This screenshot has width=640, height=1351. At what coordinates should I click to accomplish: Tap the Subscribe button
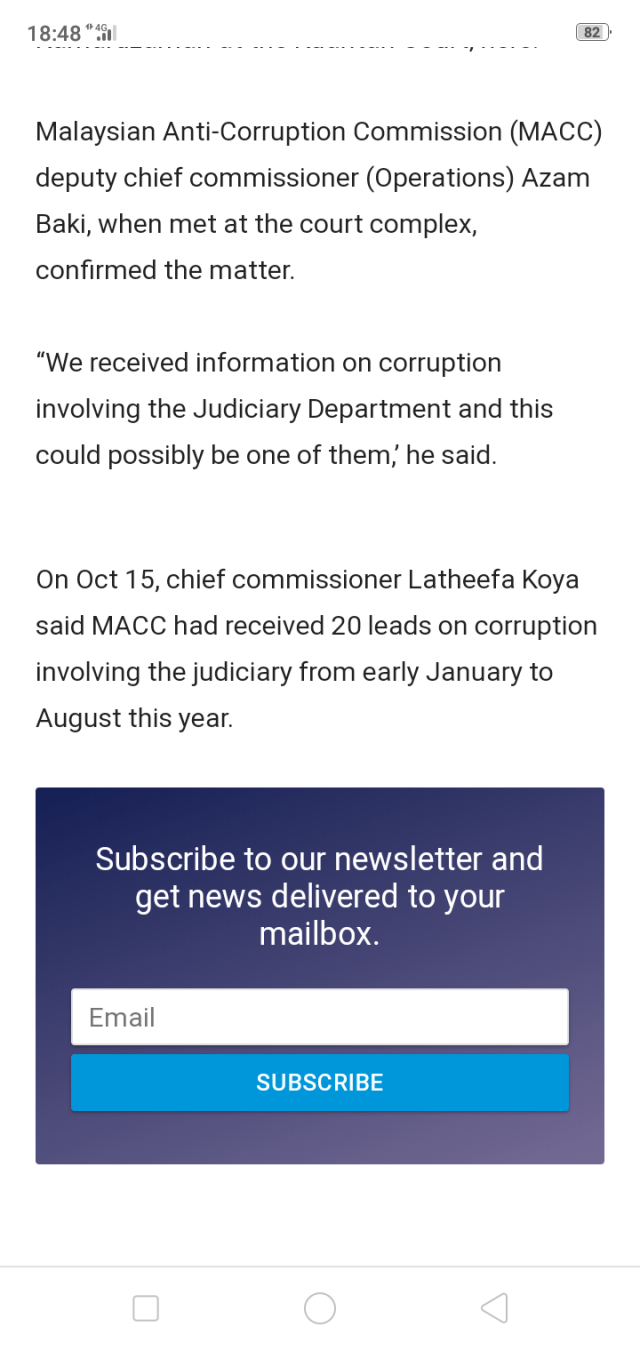pyautogui.click(x=320, y=1082)
